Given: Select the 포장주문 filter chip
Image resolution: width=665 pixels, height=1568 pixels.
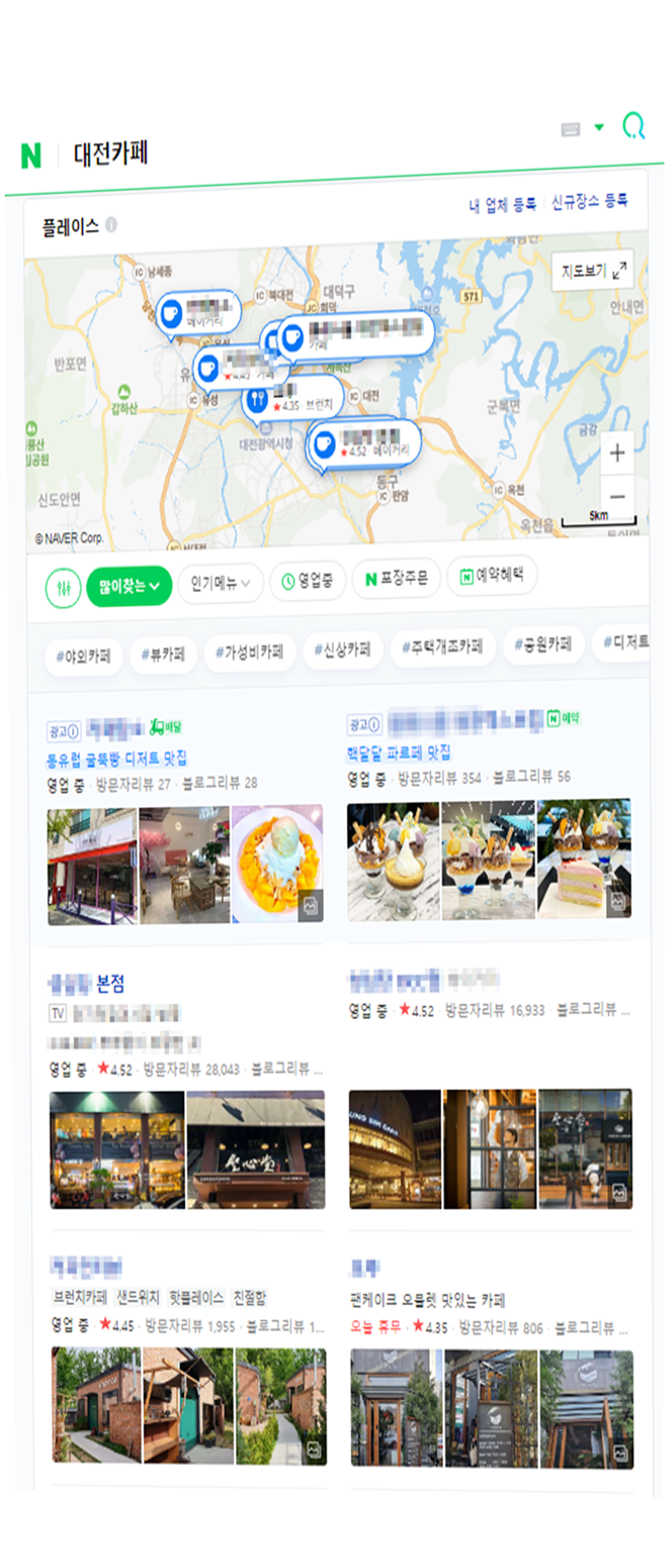Looking at the screenshot, I should (x=396, y=578).
